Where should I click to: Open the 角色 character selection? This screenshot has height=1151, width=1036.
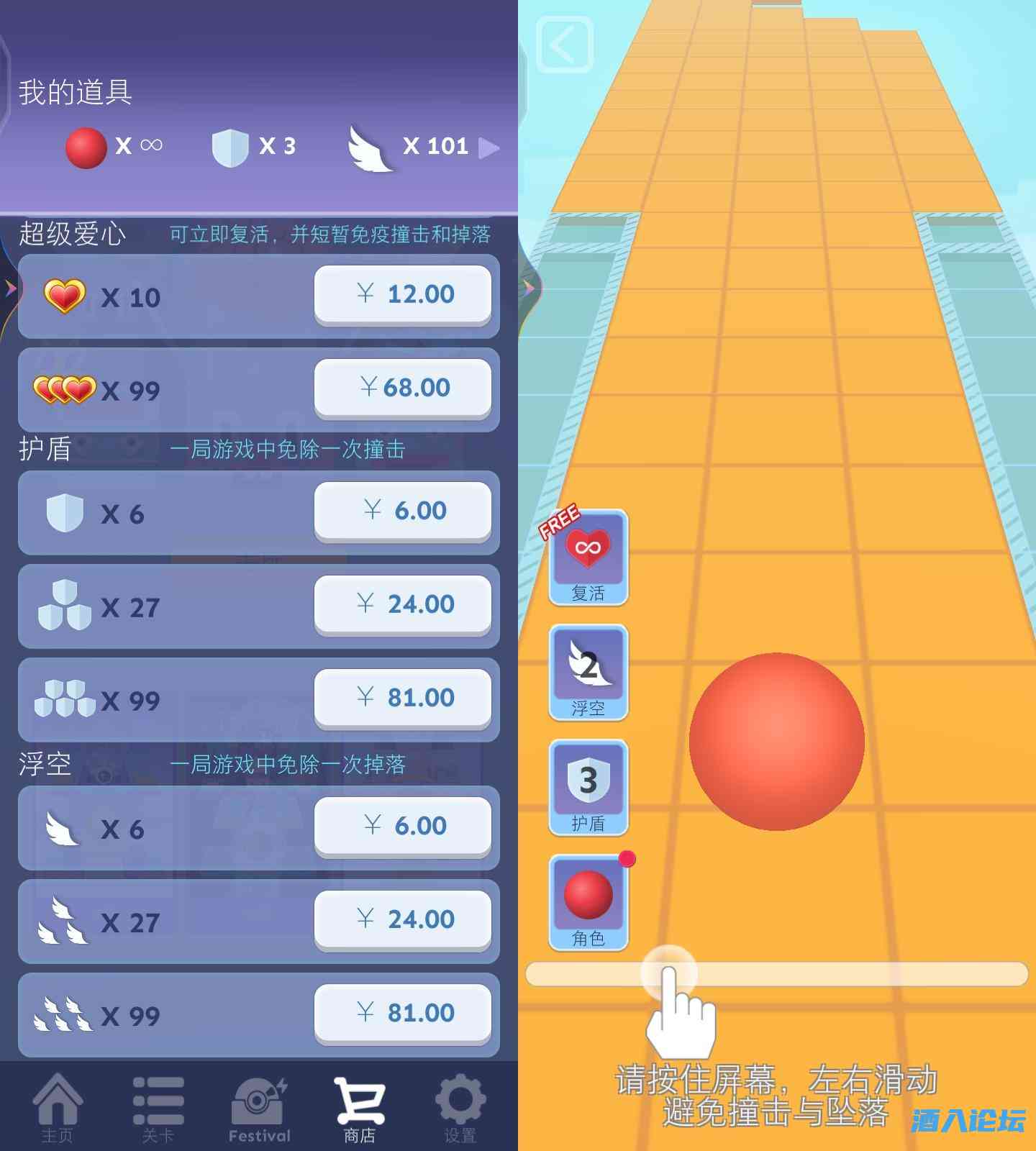click(588, 903)
